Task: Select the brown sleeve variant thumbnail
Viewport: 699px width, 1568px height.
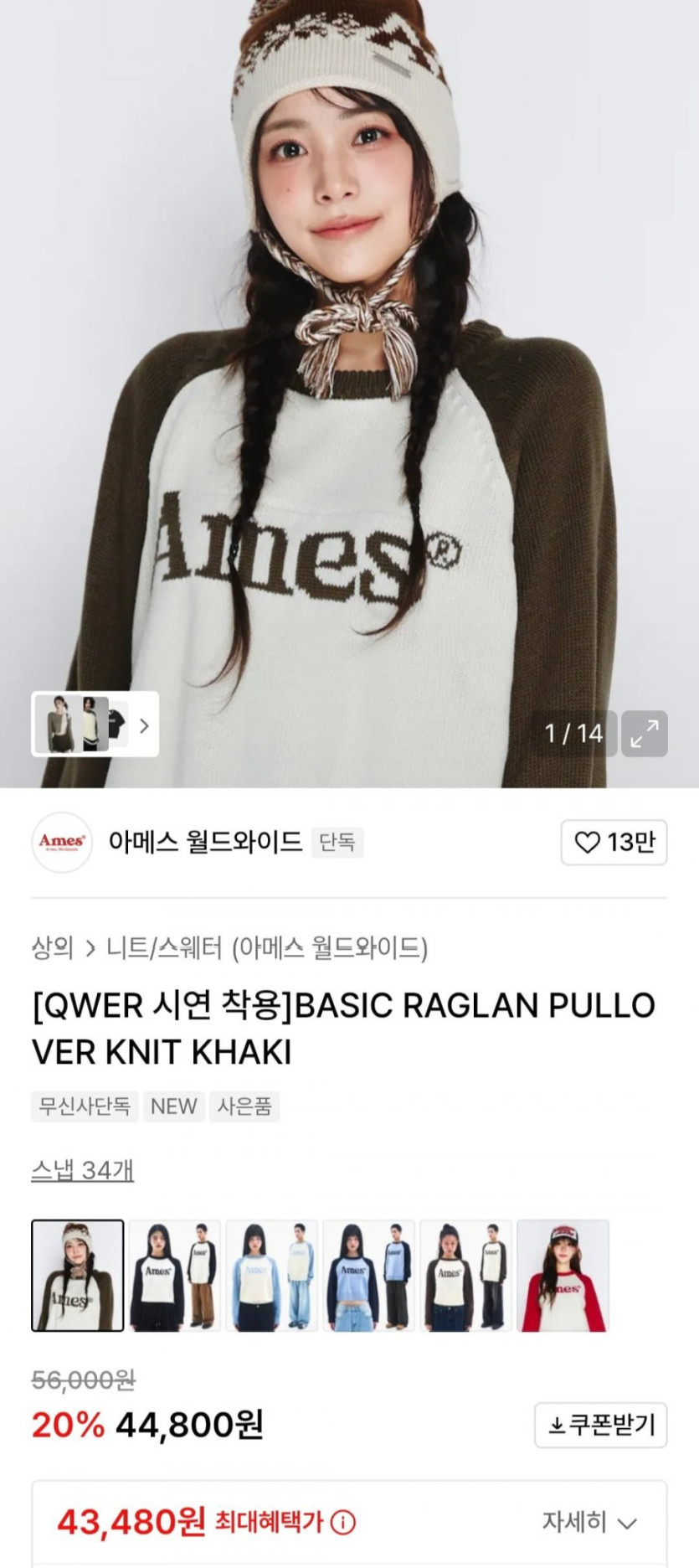Action: coord(466,1275)
